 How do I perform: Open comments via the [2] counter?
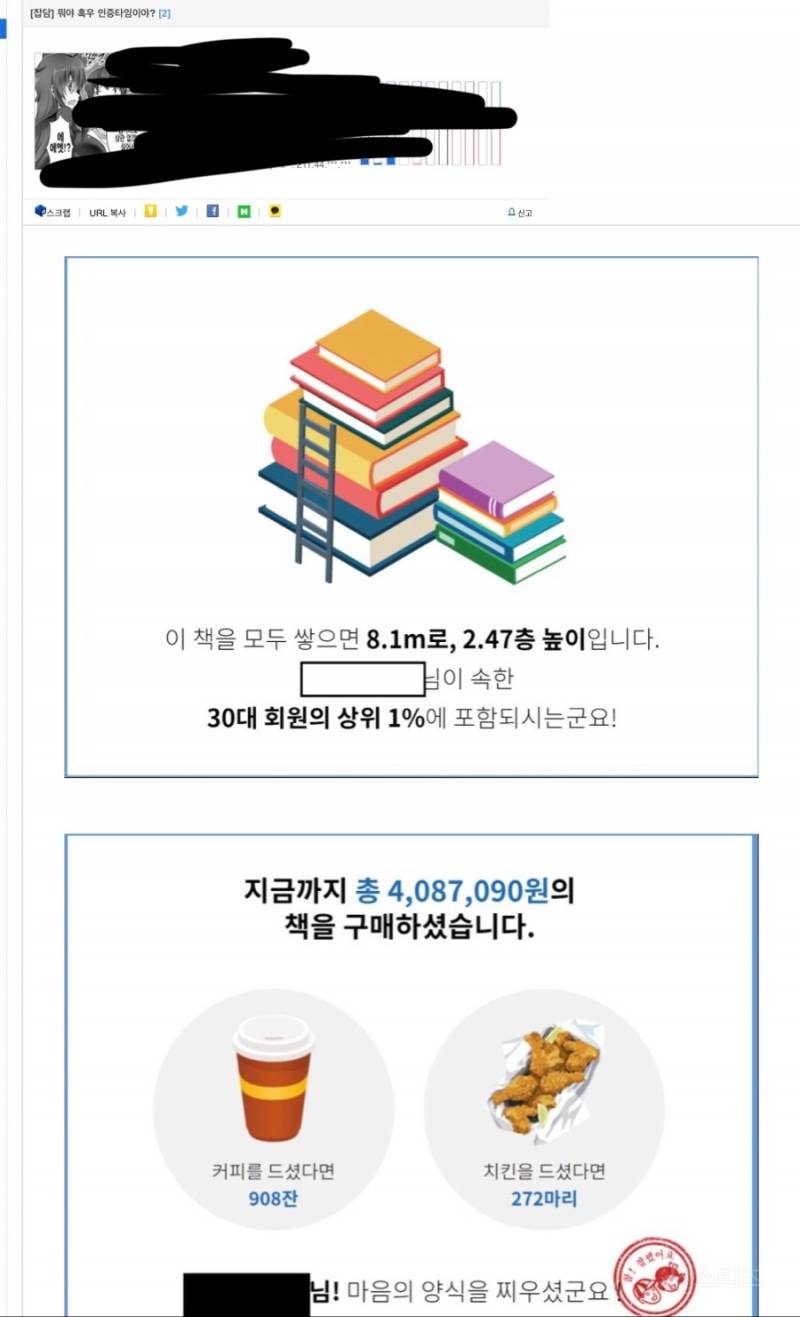[x=165, y=12]
